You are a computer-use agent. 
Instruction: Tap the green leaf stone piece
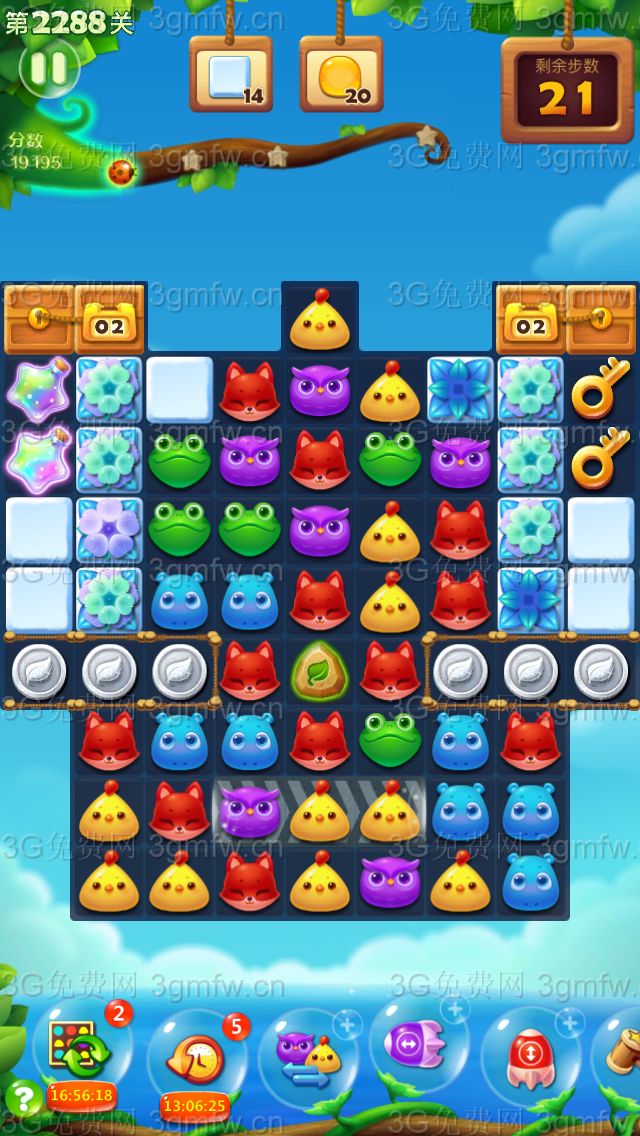click(319, 671)
